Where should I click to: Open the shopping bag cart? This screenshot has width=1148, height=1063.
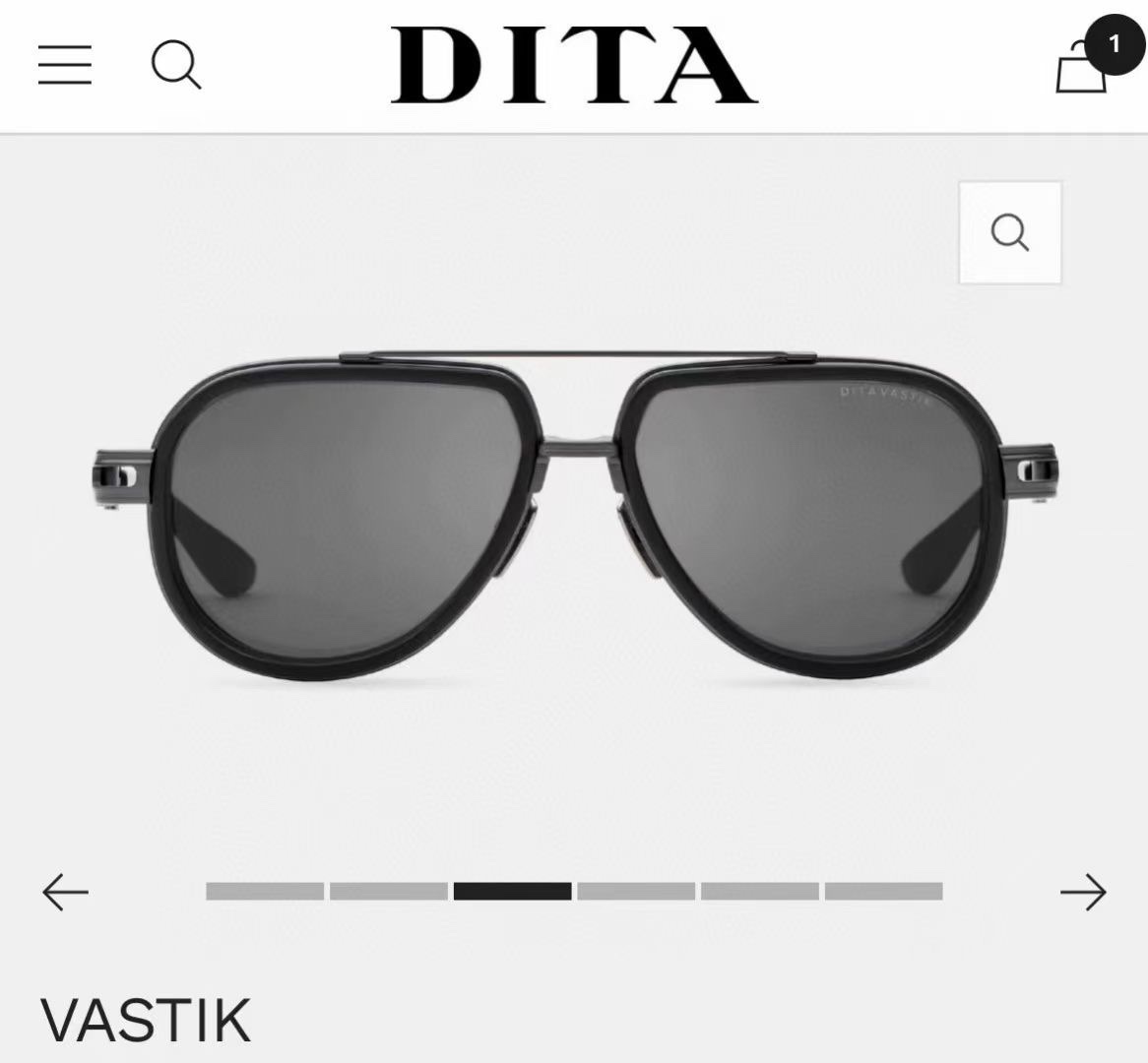tap(1082, 67)
